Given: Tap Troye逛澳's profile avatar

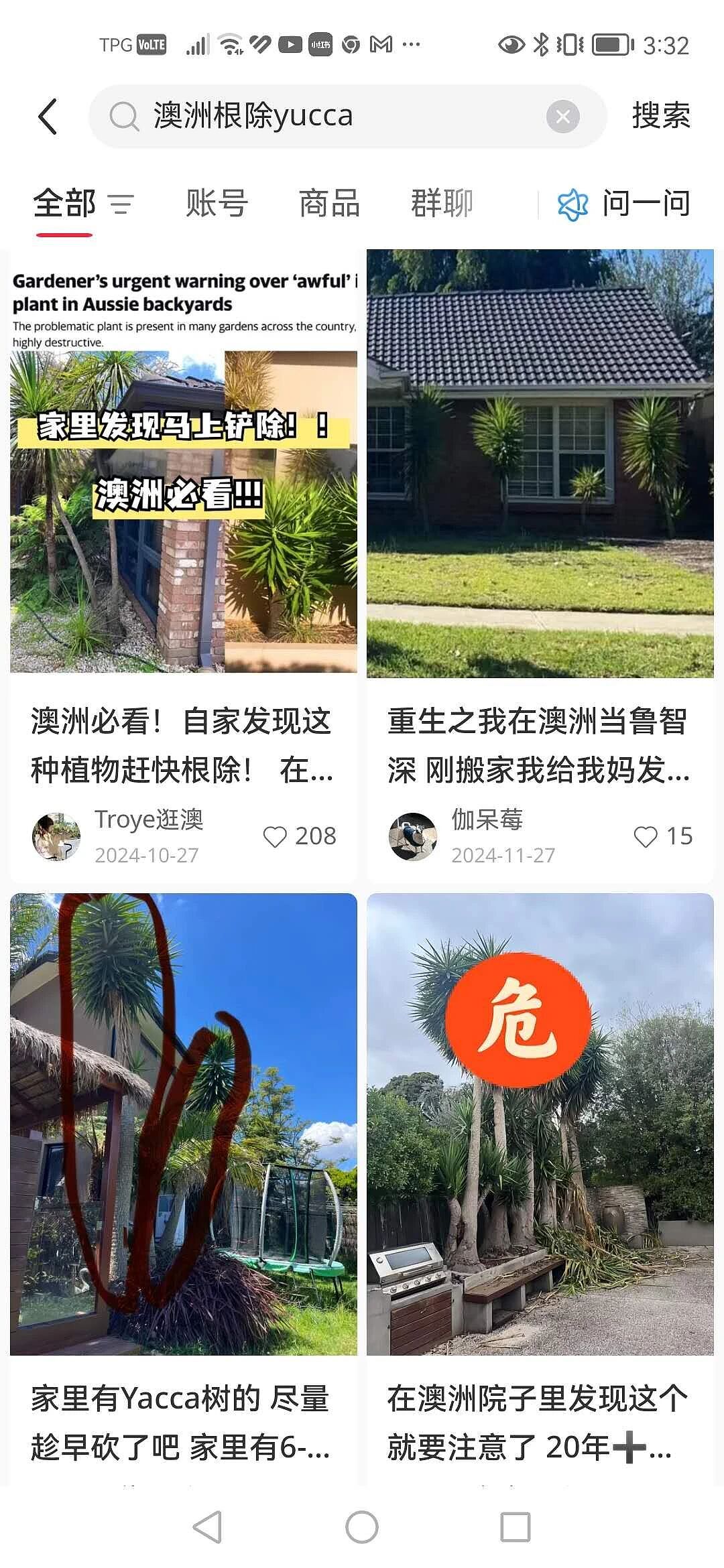Looking at the screenshot, I should [55, 836].
